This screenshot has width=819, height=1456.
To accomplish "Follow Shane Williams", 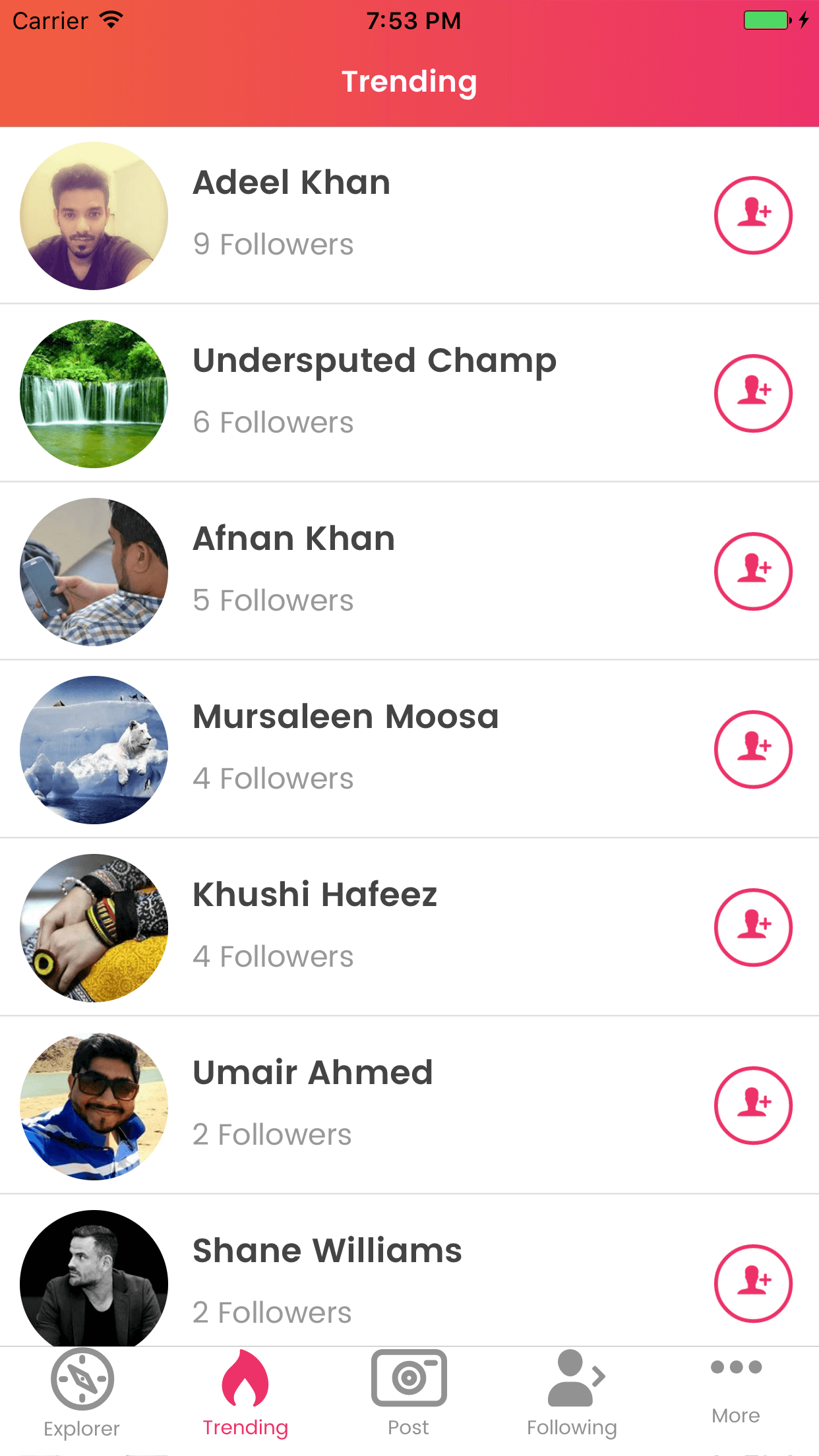I will [x=753, y=1283].
